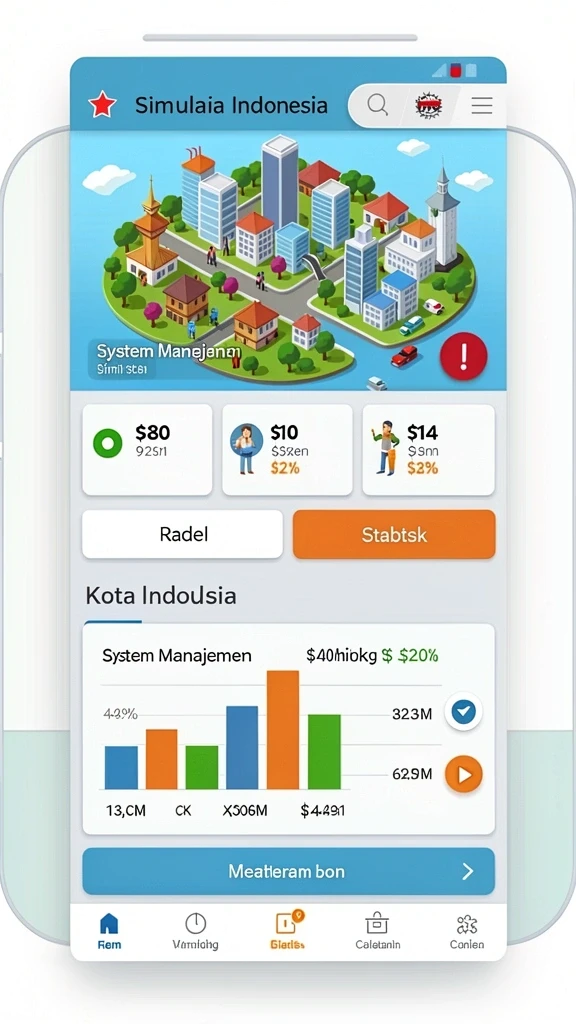Switch to the Vmnialng tab

coord(195,931)
